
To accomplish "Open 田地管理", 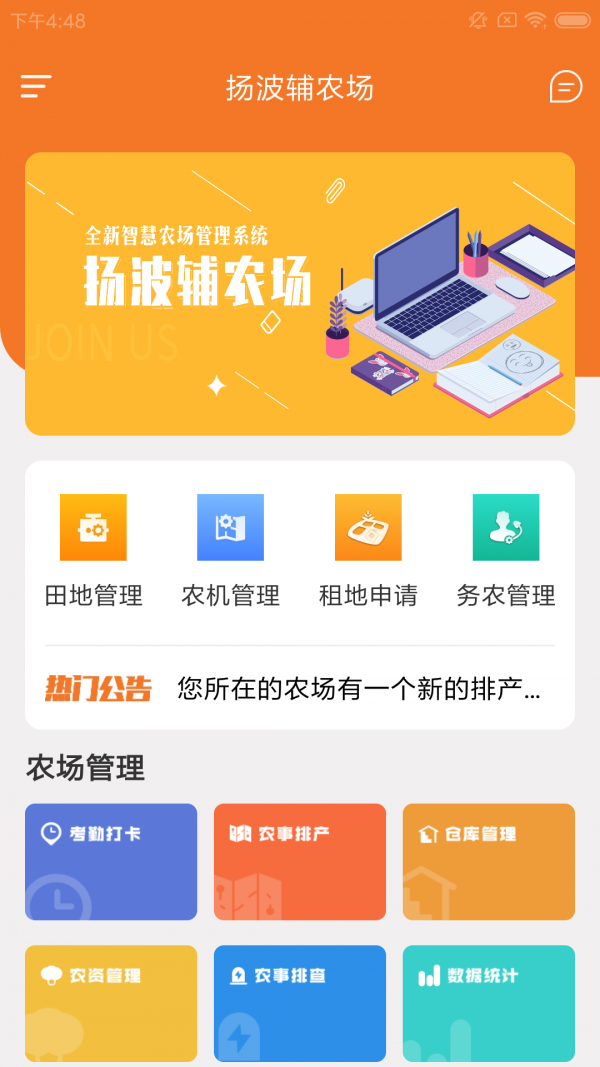I will point(93,550).
